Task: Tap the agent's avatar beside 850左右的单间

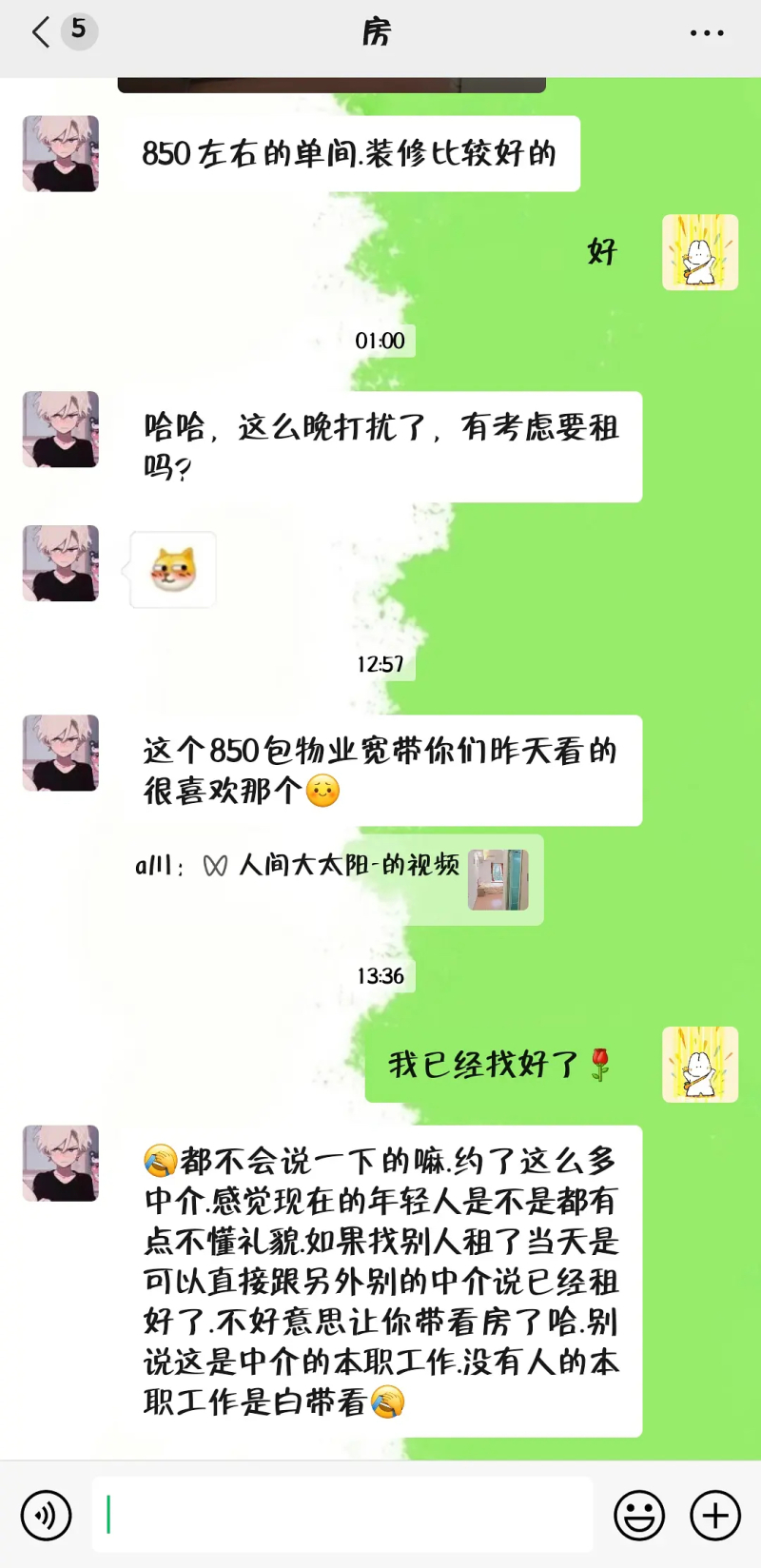Action: tap(61, 154)
